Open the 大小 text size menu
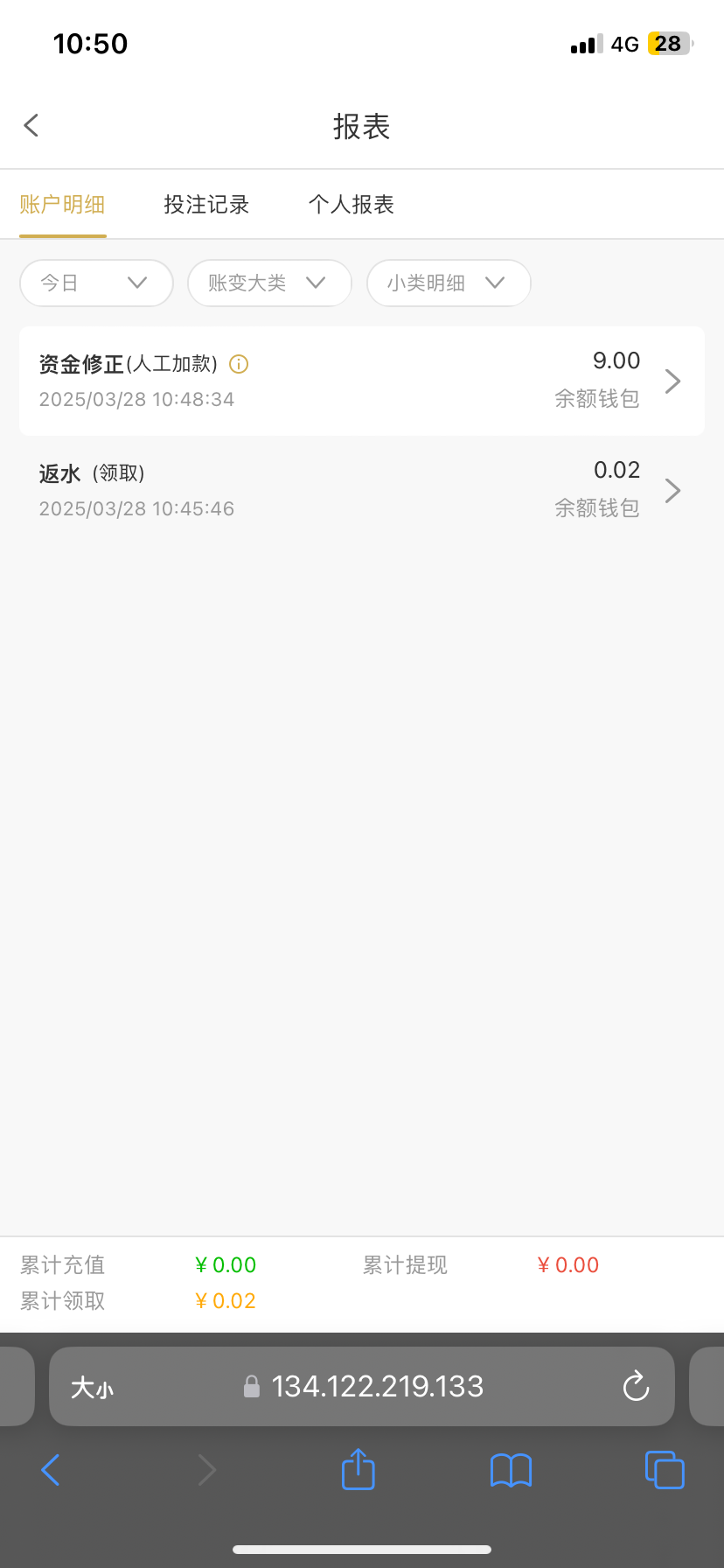The image size is (724, 1568). pos(92,1388)
